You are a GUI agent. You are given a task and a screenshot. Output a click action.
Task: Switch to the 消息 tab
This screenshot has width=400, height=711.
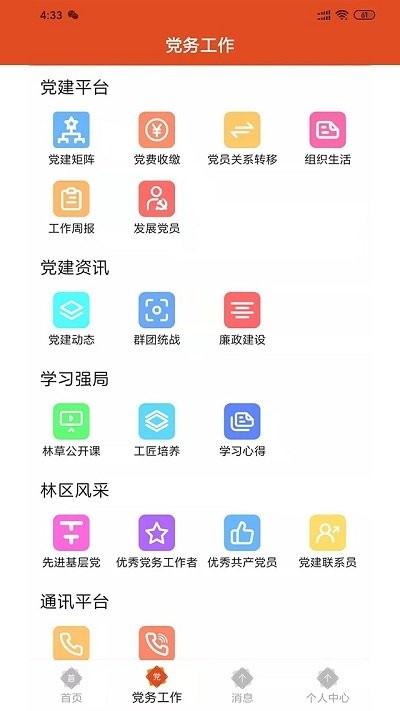point(242,686)
